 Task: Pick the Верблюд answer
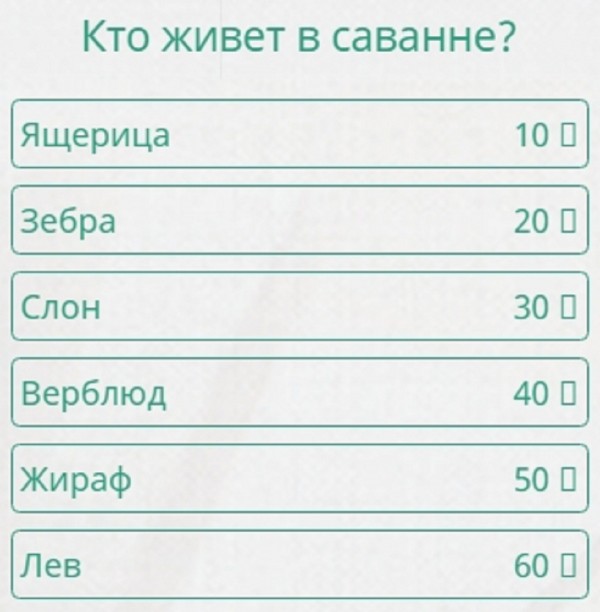point(299,393)
